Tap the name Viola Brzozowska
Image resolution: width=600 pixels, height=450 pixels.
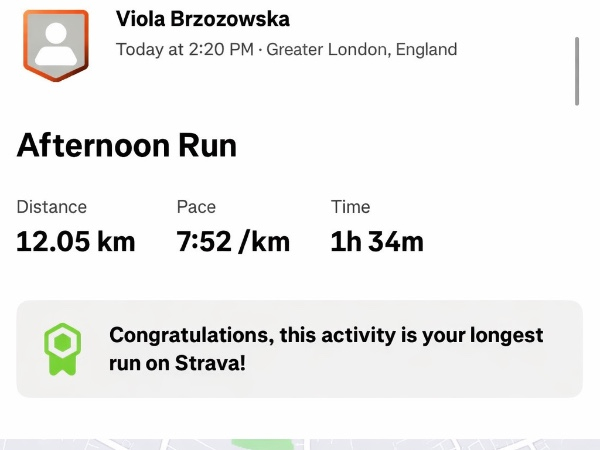203,19
